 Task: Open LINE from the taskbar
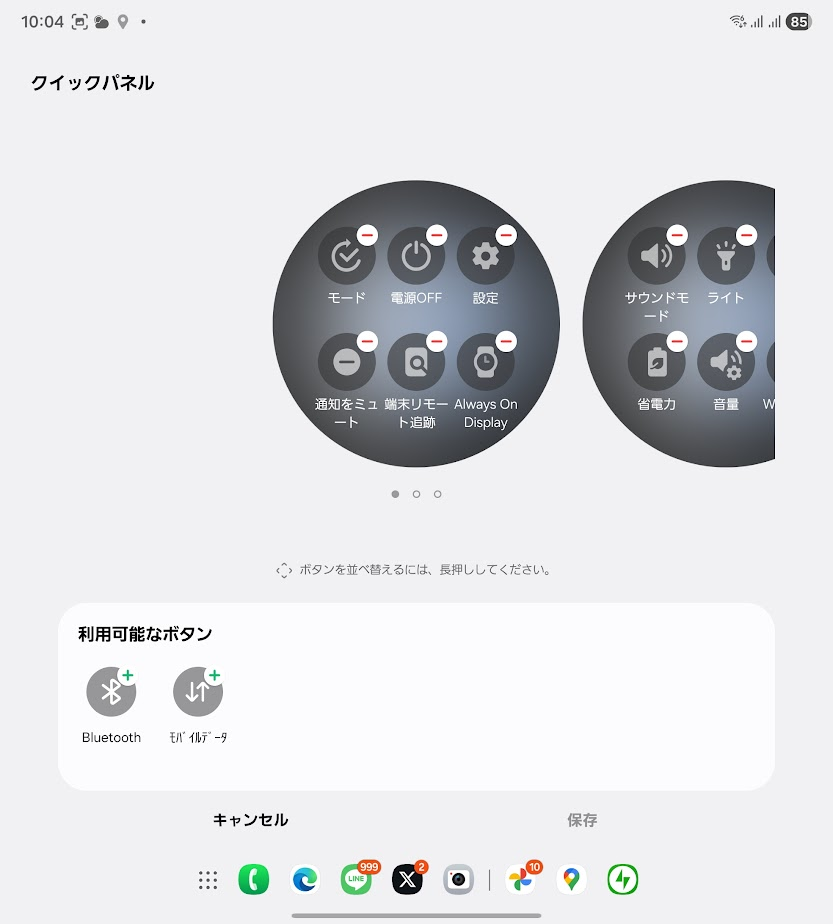(x=356, y=880)
